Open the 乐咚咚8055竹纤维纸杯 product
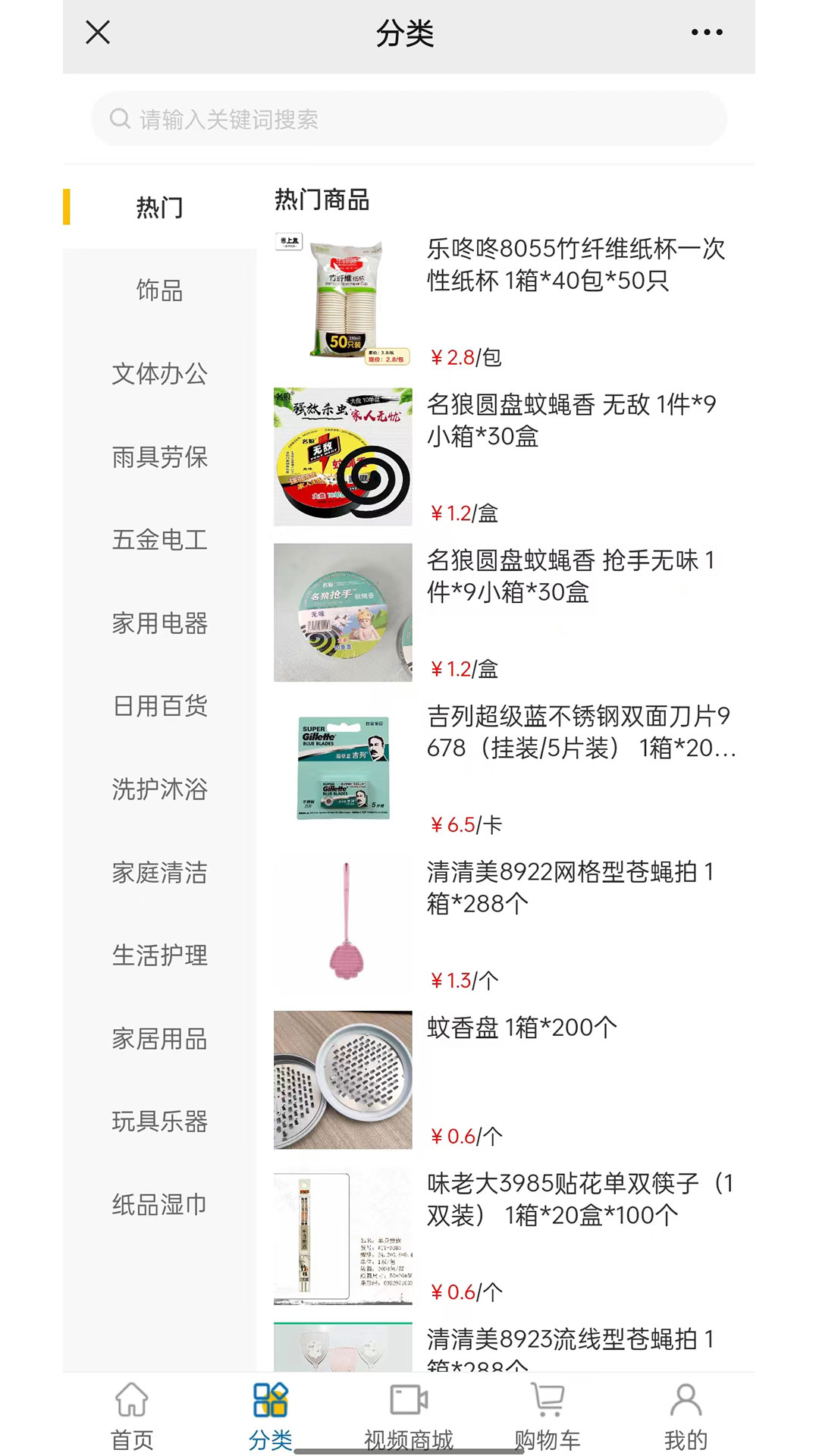 (x=575, y=265)
